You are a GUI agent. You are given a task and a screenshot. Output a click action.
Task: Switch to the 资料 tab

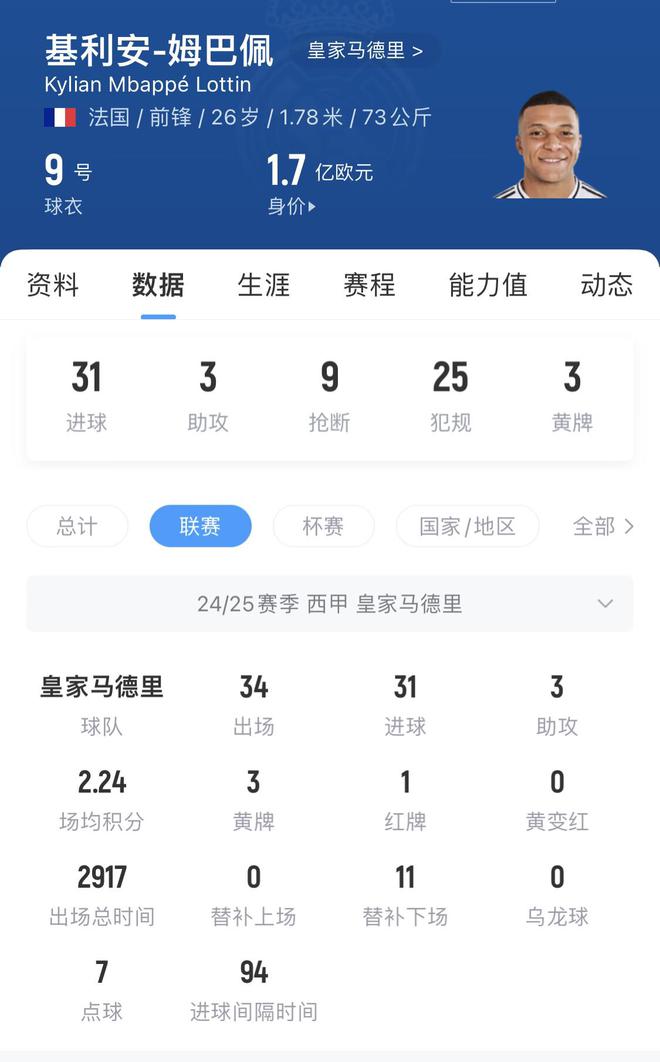[x=52, y=285]
